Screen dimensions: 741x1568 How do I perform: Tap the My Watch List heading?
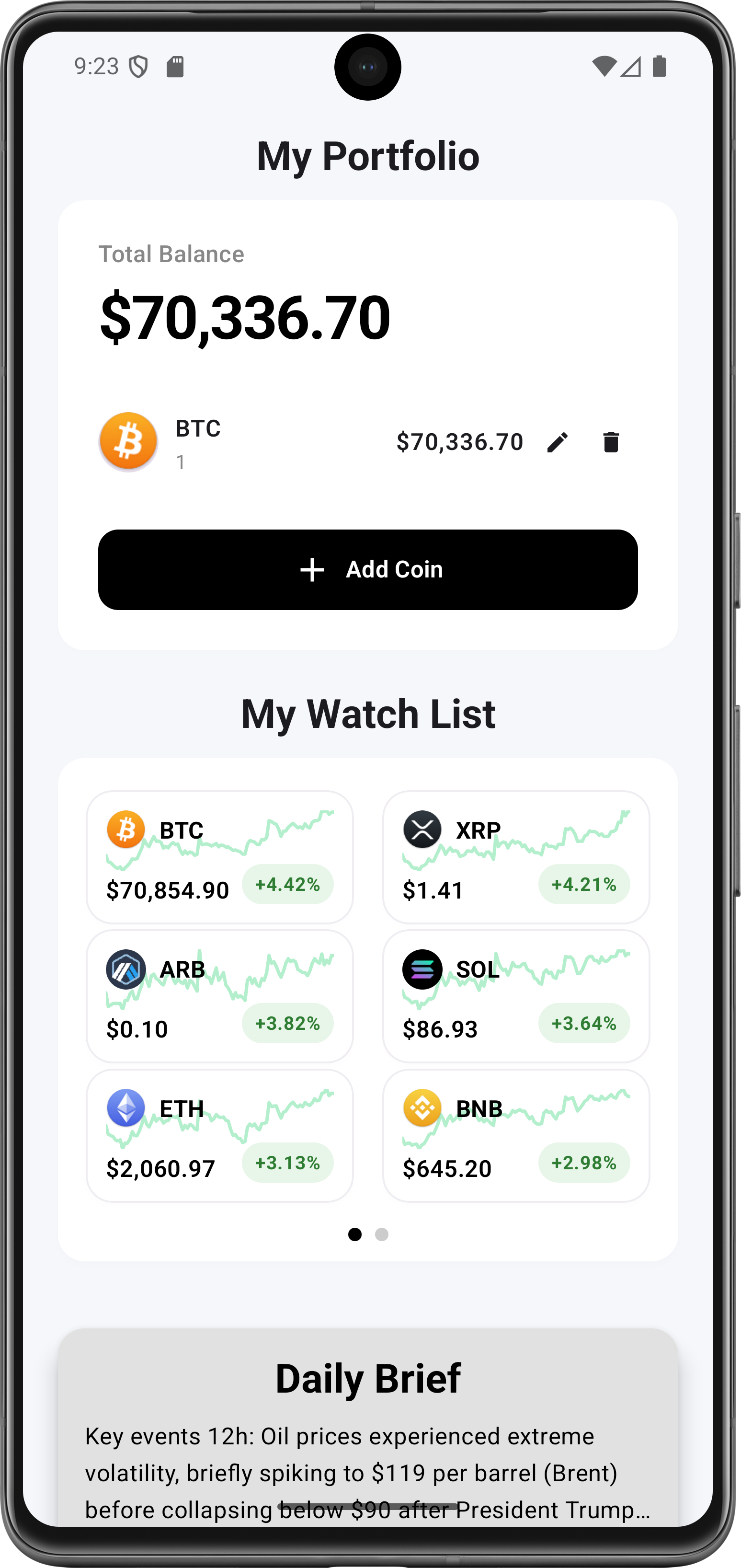tap(369, 714)
